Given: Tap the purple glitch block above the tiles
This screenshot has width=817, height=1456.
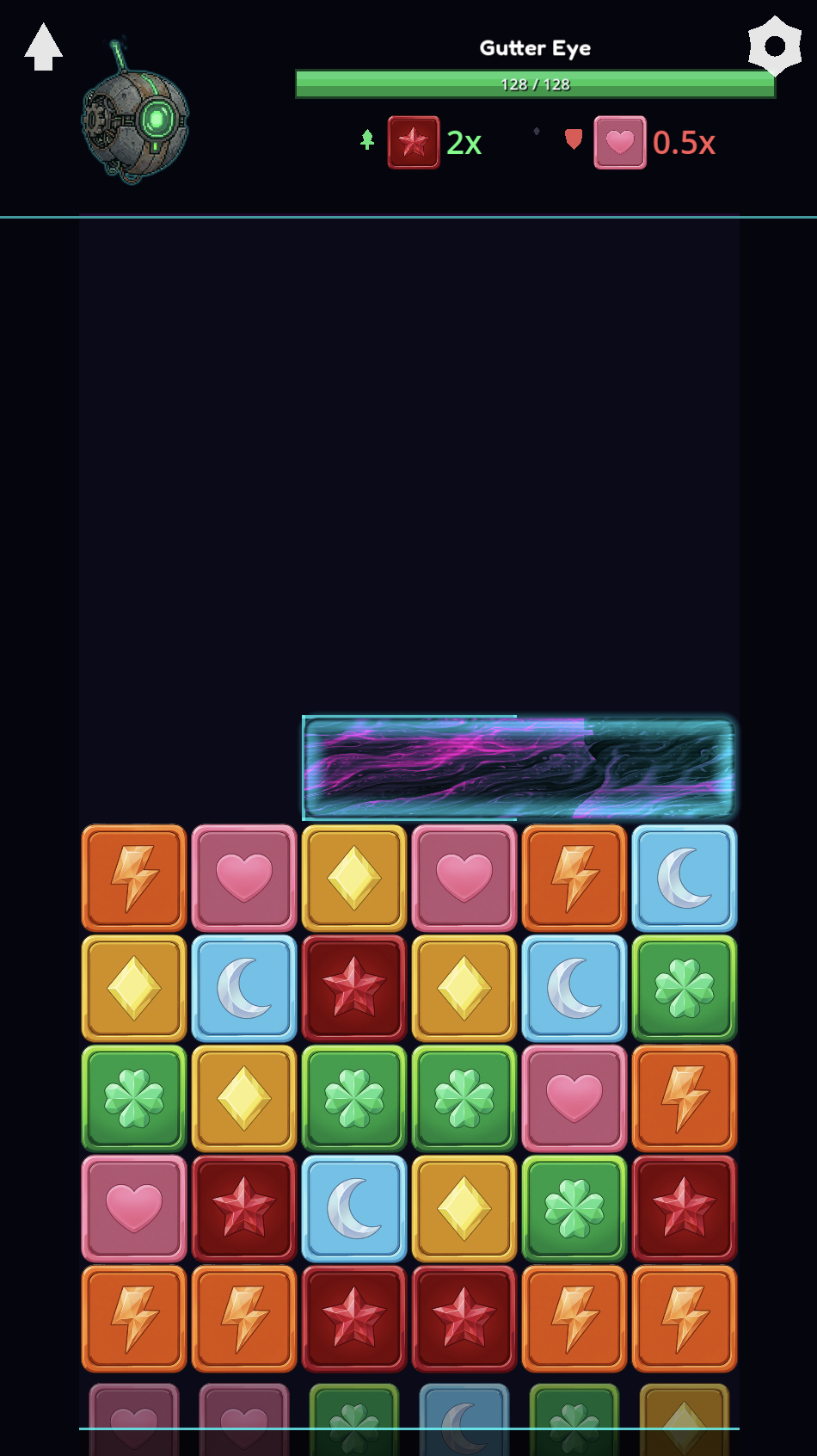Looking at the screenshot, I should [x=519, y=768].
